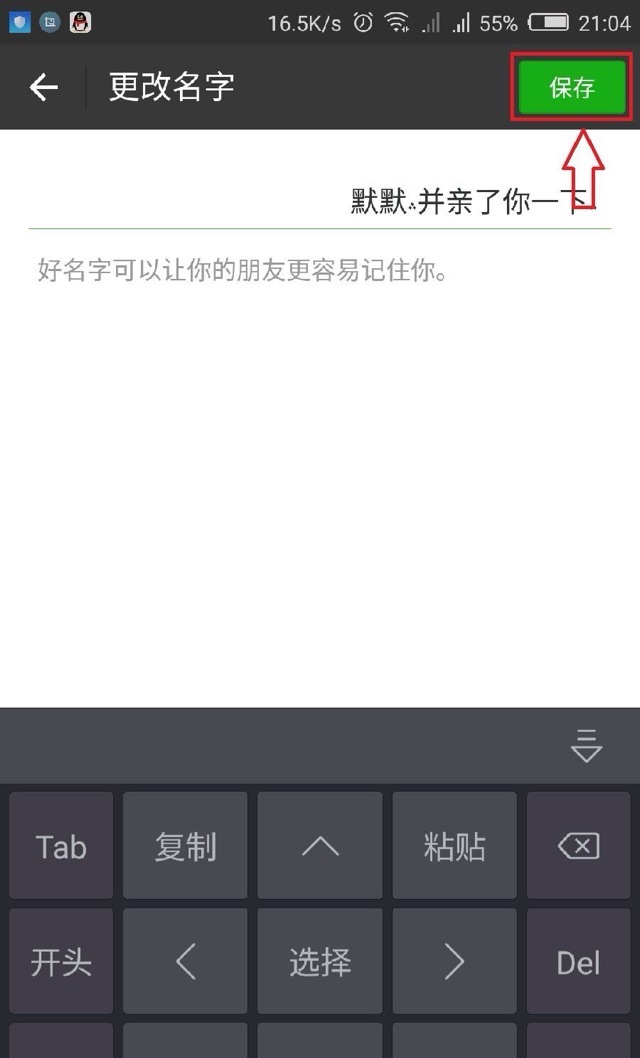
Task: Delete a character with backspace
Action: click(x=578, y=847)
